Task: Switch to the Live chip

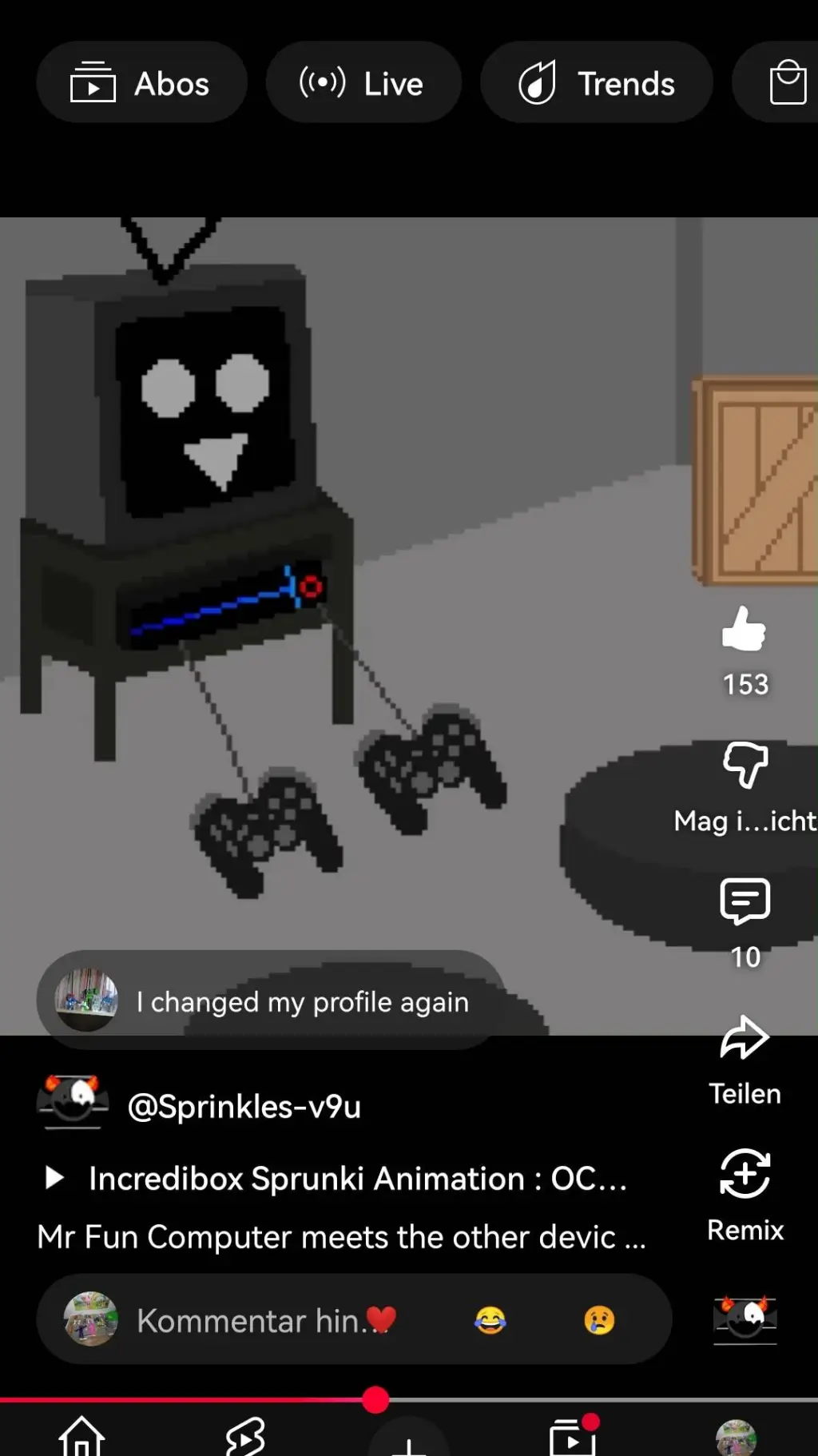Action: pyautogui.click(x=363, y=83)
